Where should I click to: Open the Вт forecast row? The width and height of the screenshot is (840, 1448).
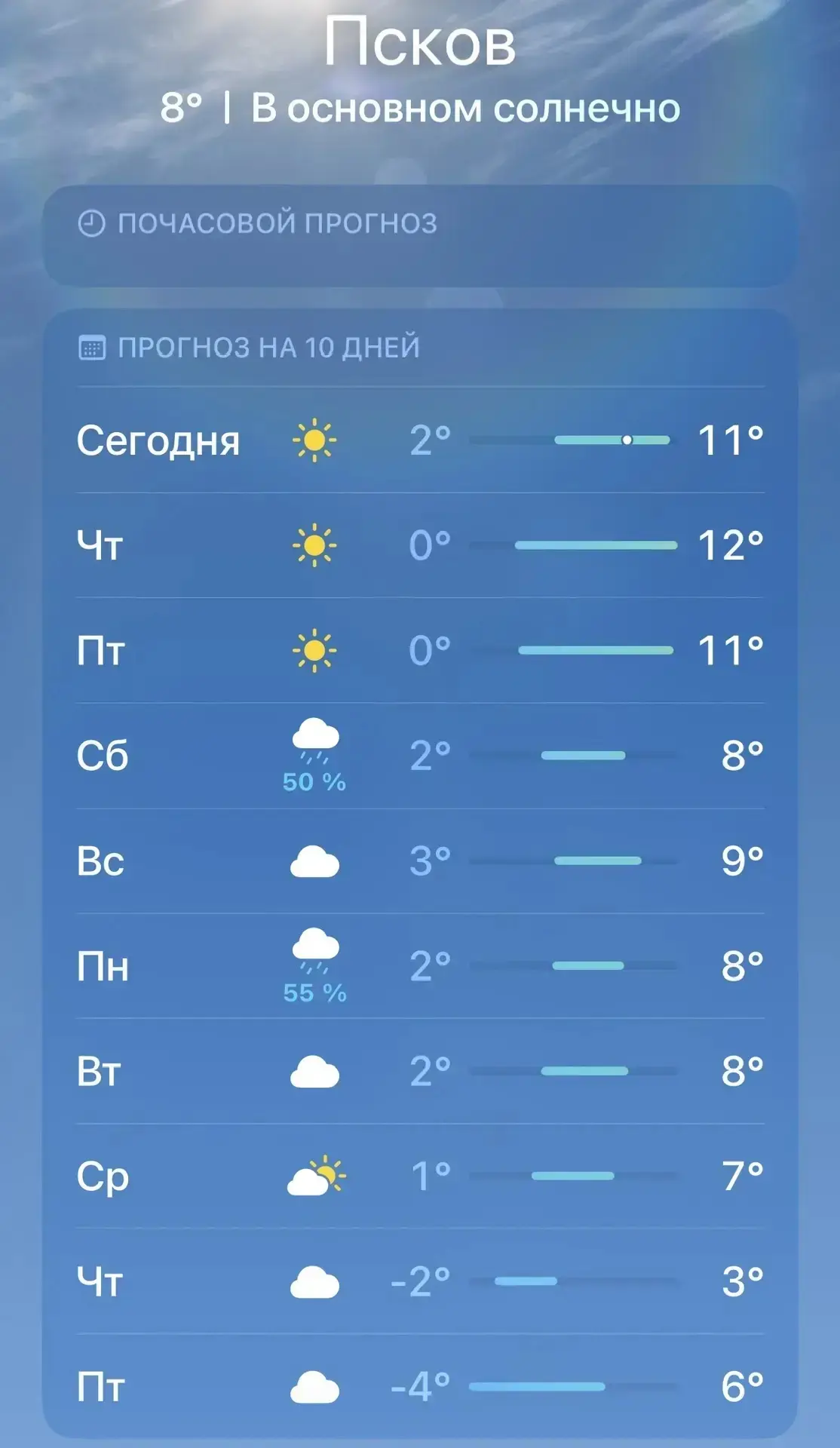point(419,1071)
